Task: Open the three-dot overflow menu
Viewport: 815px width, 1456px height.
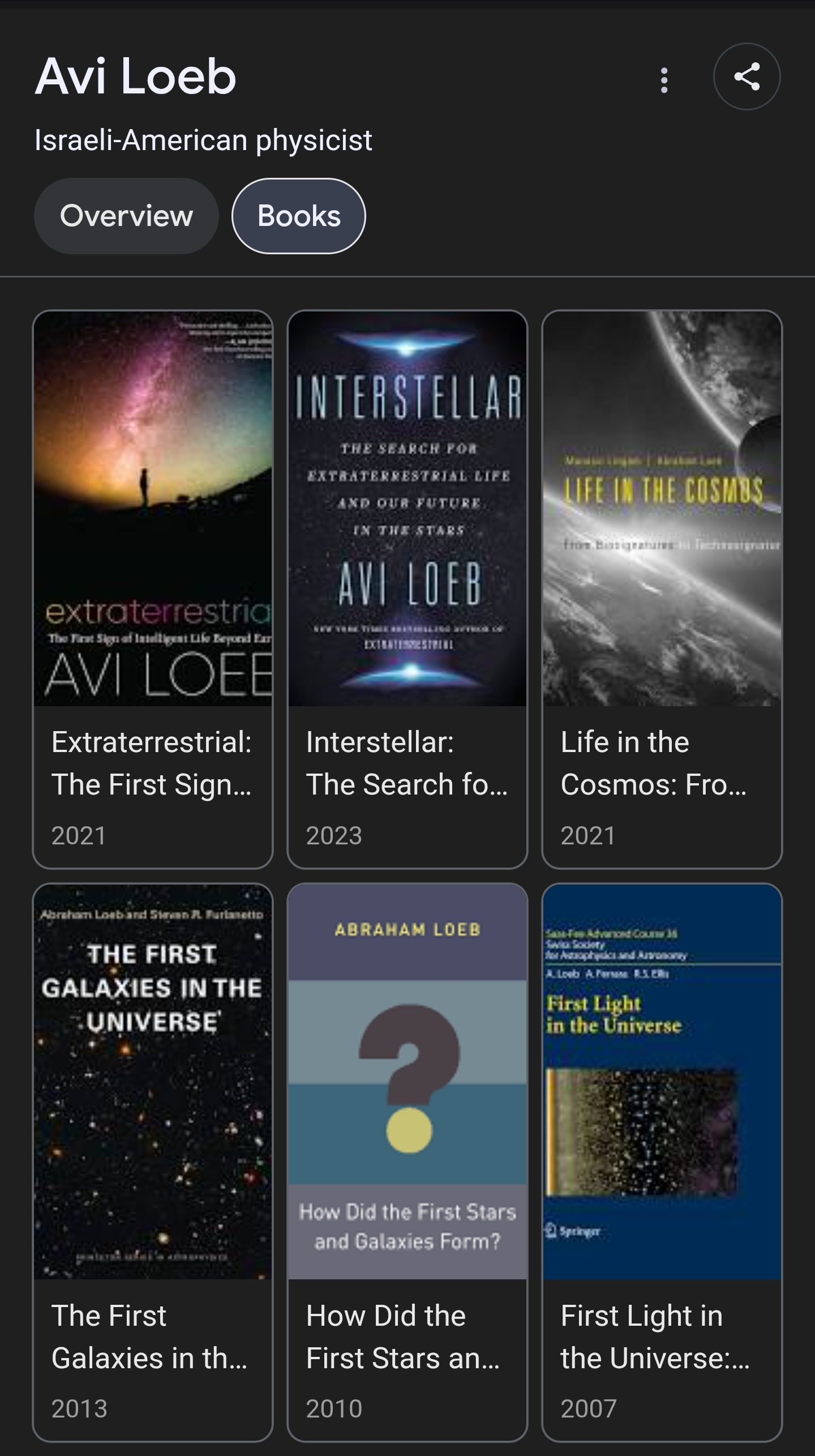Action: pos(664,80)
